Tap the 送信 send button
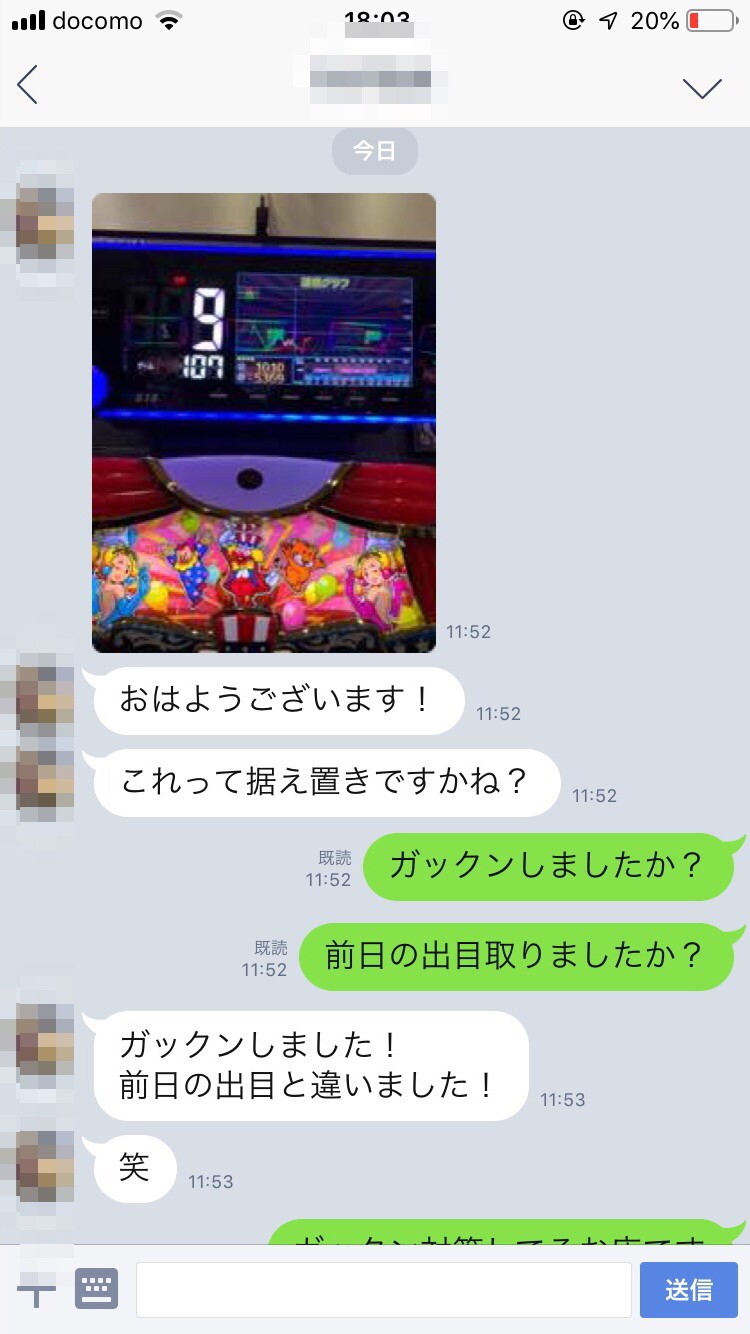Screen dimensions: 750x1334 [688, 1289]
